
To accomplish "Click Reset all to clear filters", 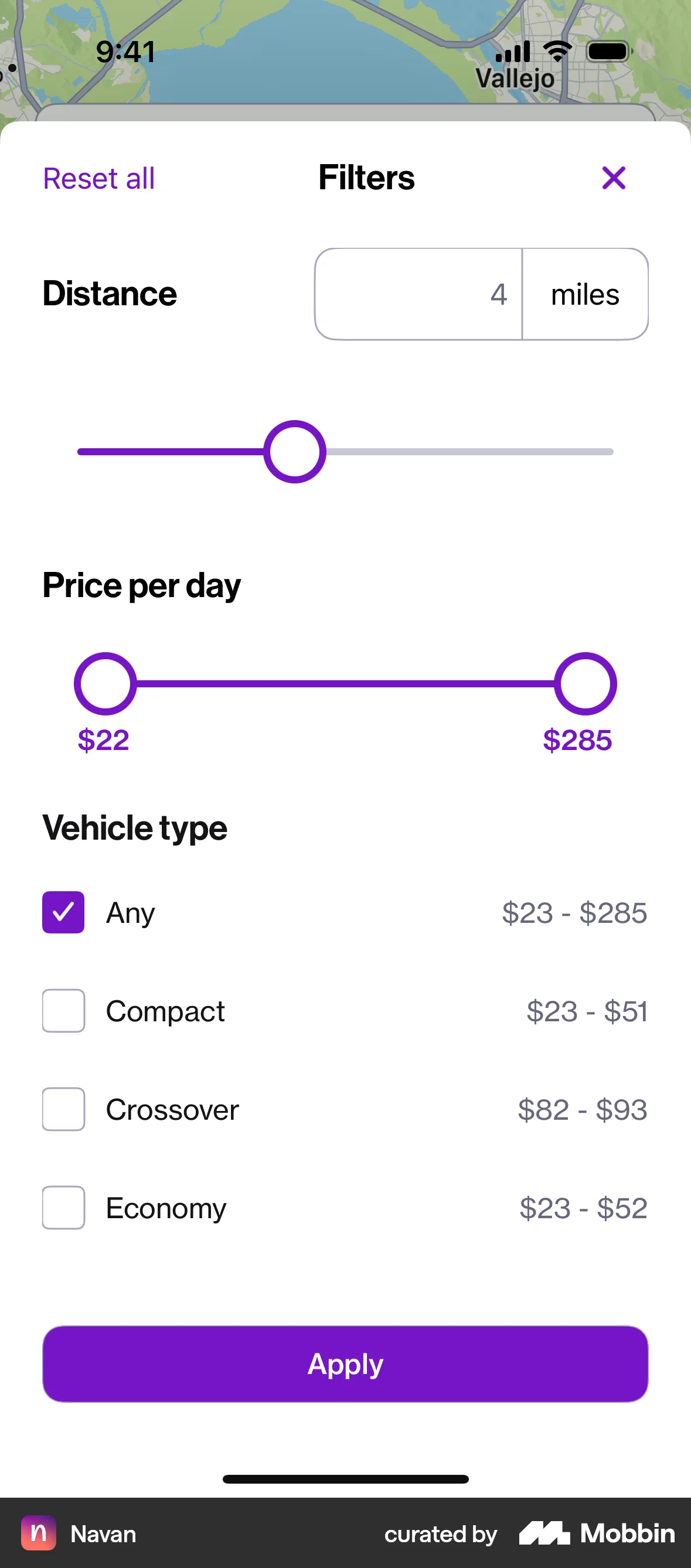I will [x=98, y=178].
